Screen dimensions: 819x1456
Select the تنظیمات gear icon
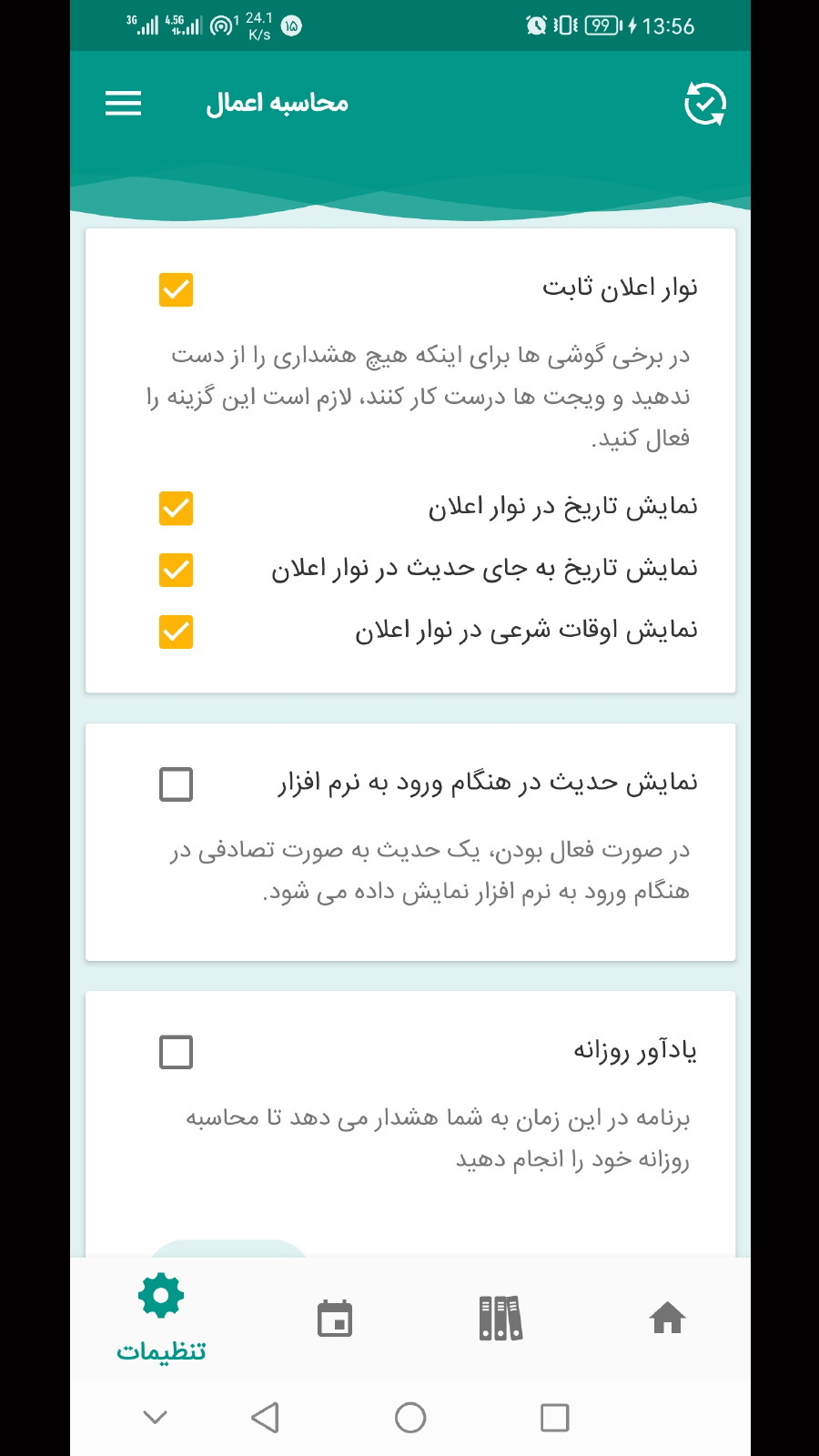coord(161,1294)
